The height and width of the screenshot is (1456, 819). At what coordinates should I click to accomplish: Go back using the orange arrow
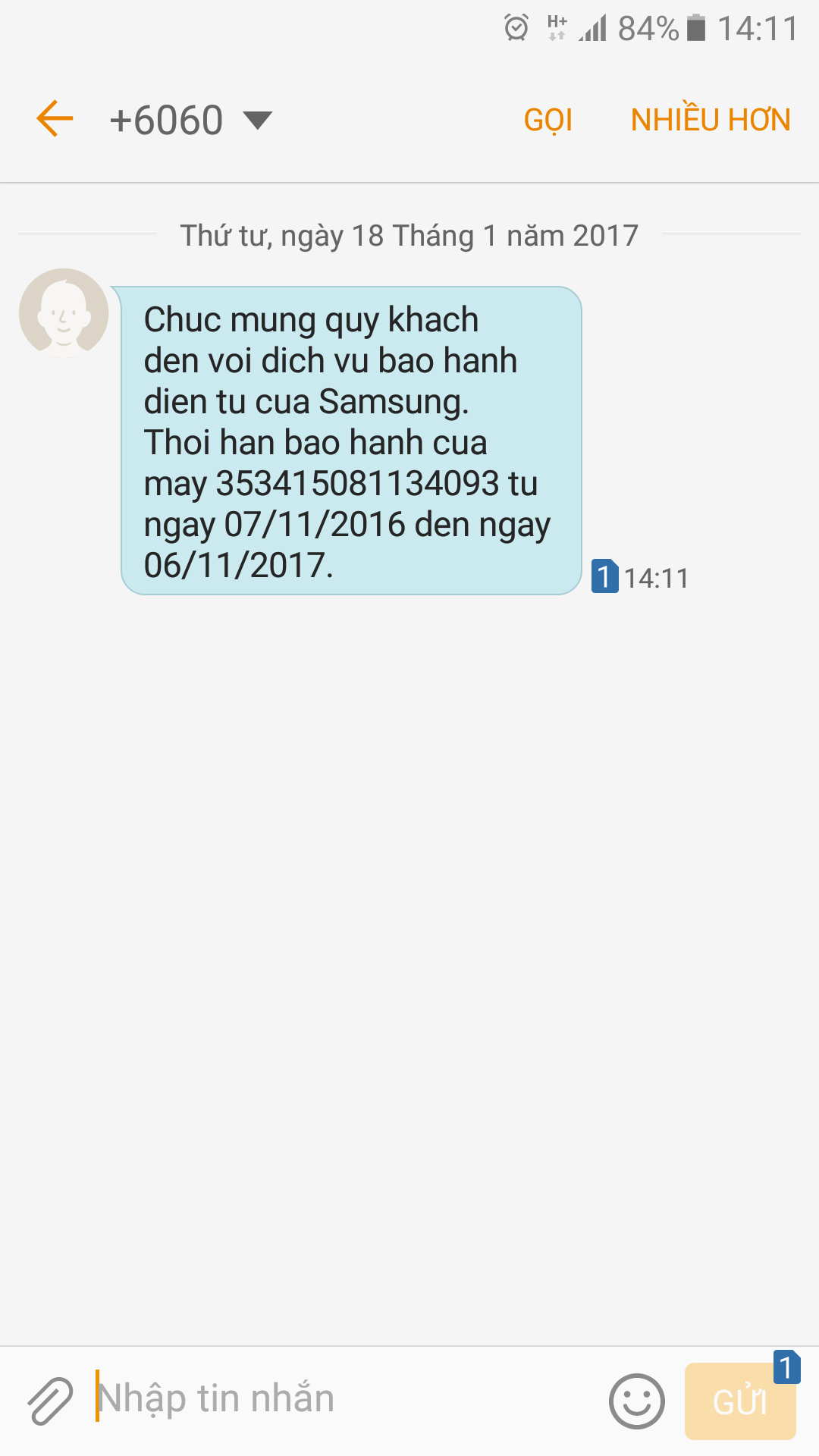[55, 119]
